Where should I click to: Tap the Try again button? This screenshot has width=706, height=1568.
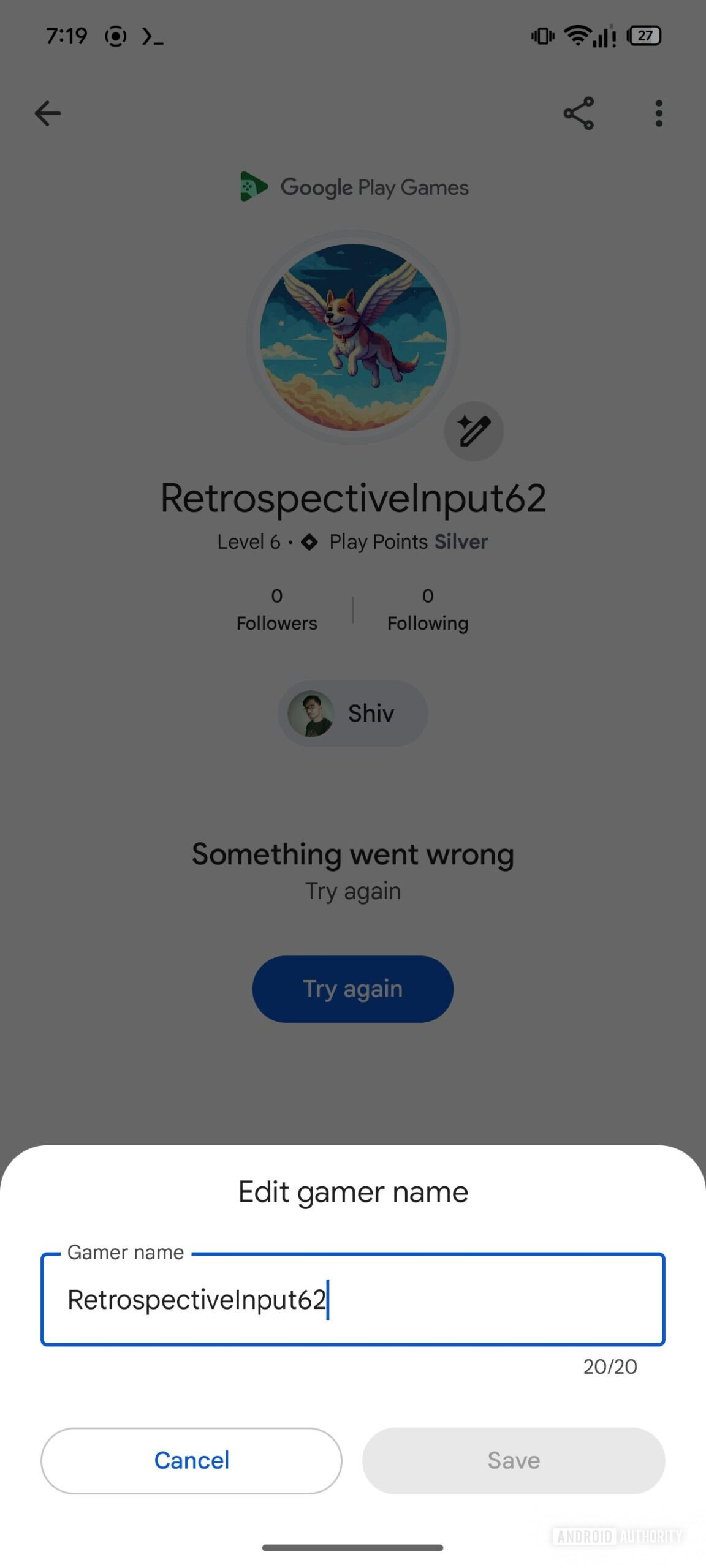tap(352, 989)
